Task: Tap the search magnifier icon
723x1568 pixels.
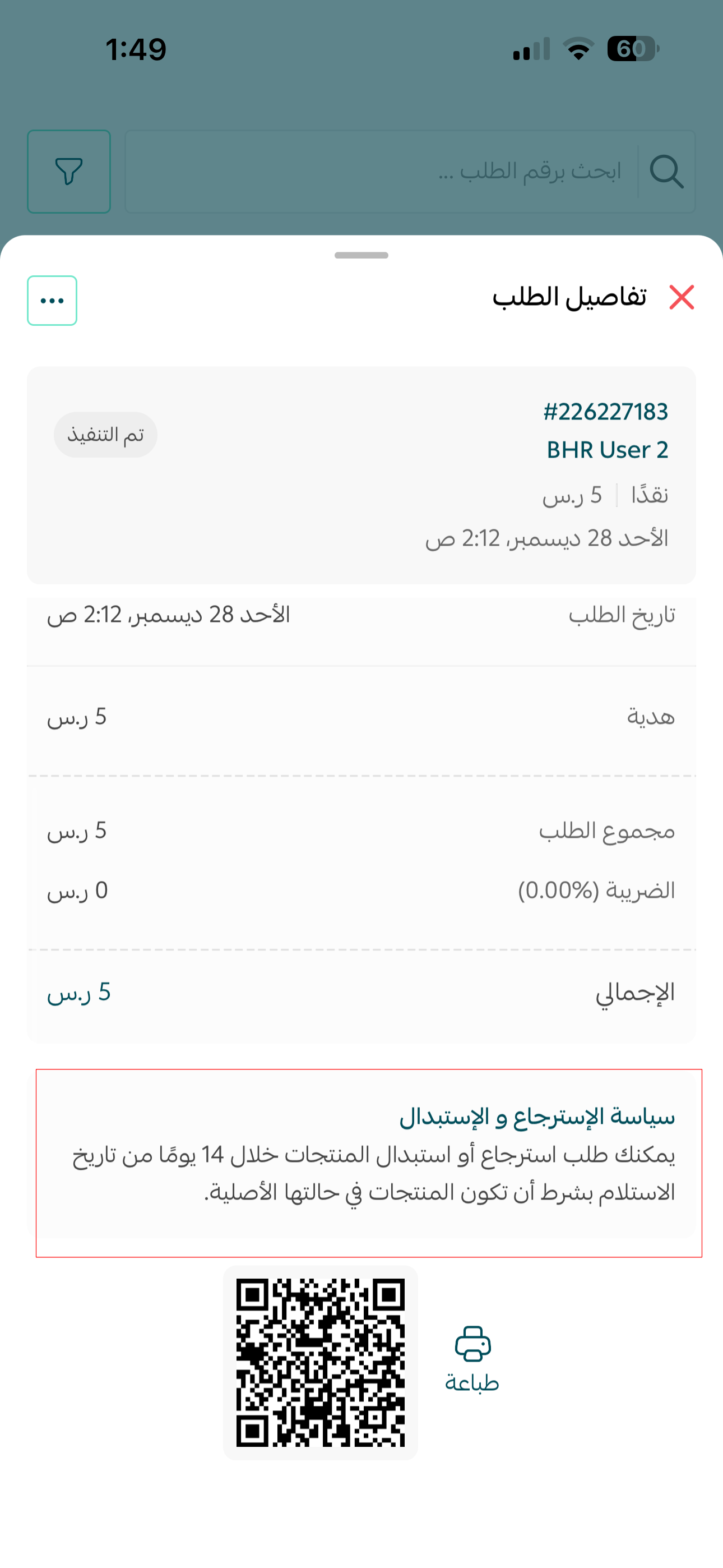Action: click(668, 172)
